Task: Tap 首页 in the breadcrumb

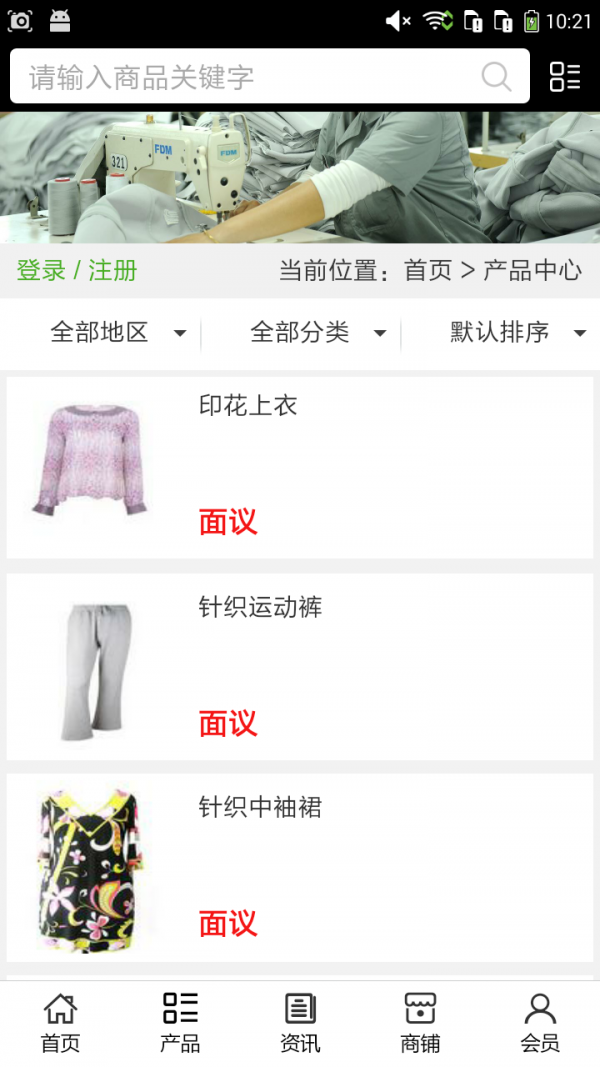Action: pos(428,271)
